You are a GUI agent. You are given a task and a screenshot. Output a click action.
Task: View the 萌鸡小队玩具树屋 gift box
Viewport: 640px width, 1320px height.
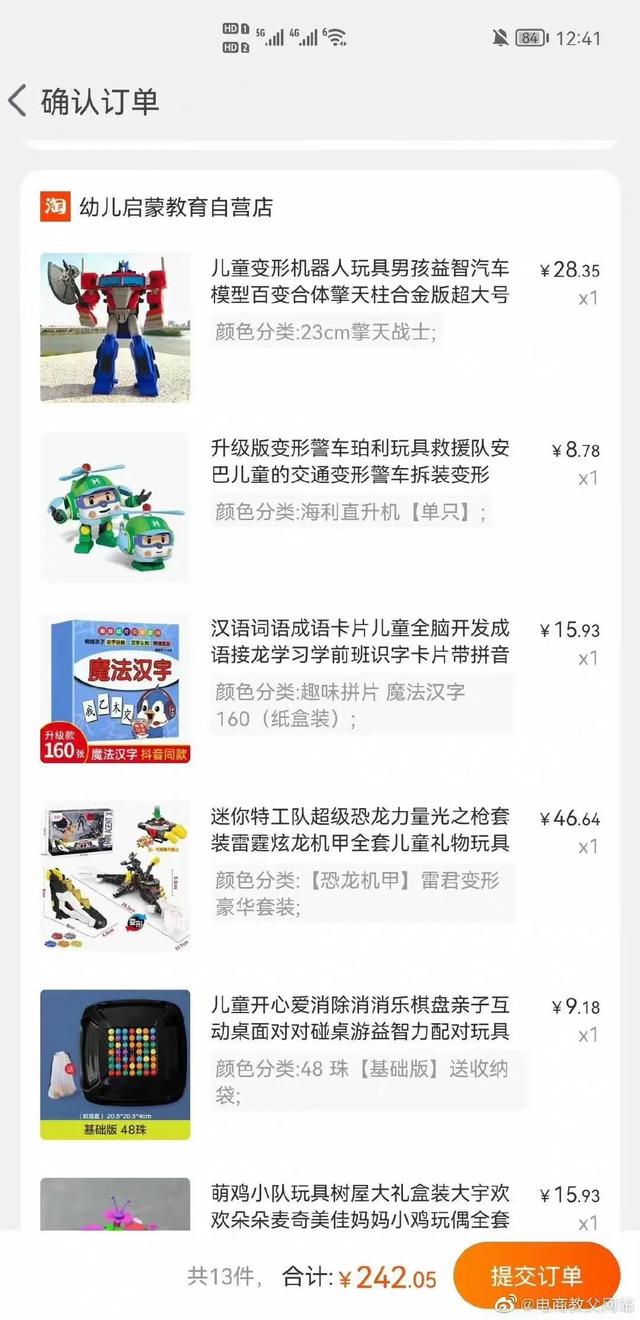(360, 1206)
